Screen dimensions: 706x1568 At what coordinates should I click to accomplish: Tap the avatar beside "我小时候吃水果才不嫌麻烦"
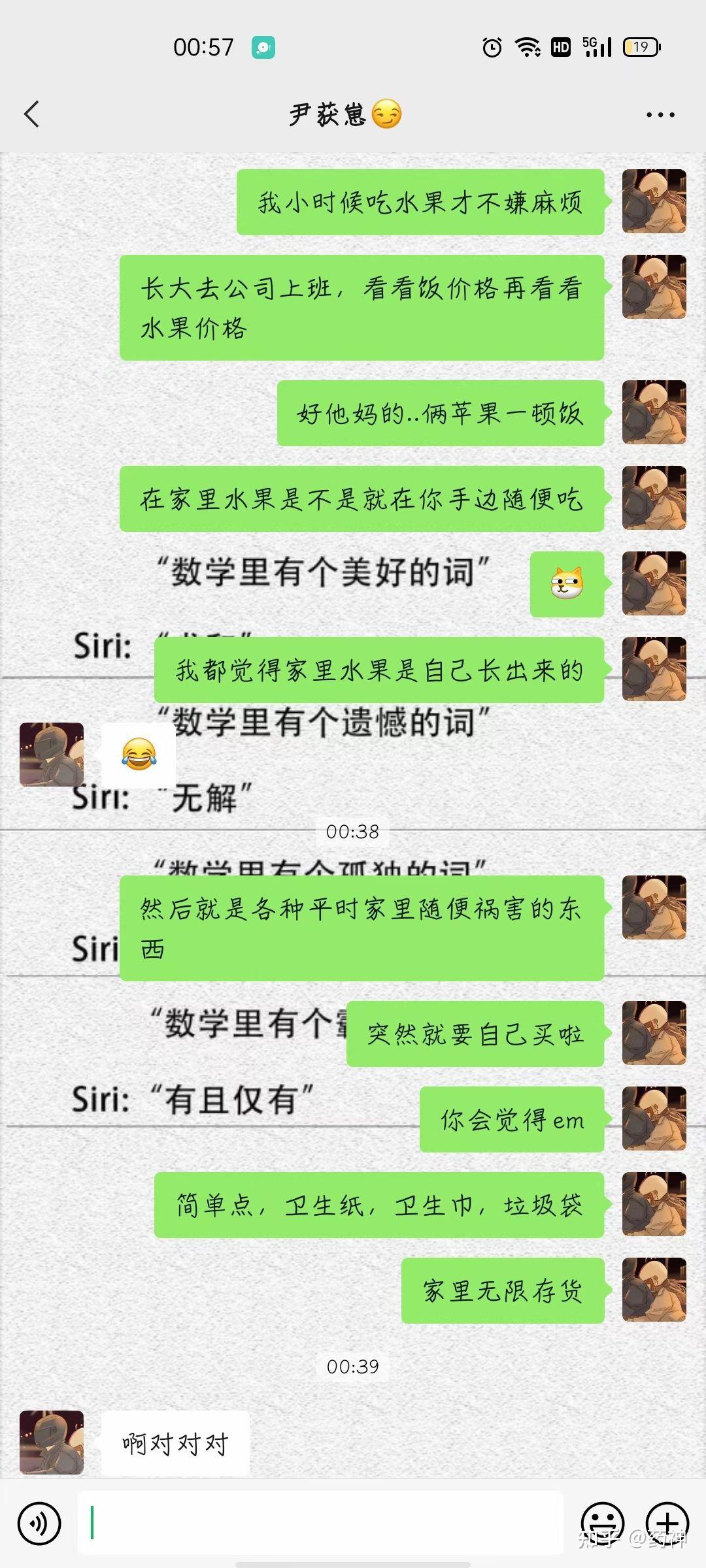coord(654,201)
